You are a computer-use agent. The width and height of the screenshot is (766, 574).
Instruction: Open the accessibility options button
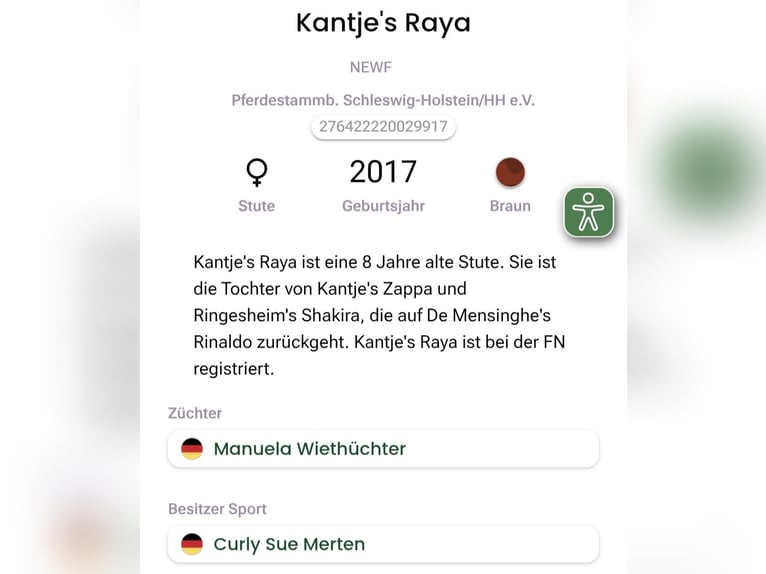pyautogui.click(x=588, y=212)
